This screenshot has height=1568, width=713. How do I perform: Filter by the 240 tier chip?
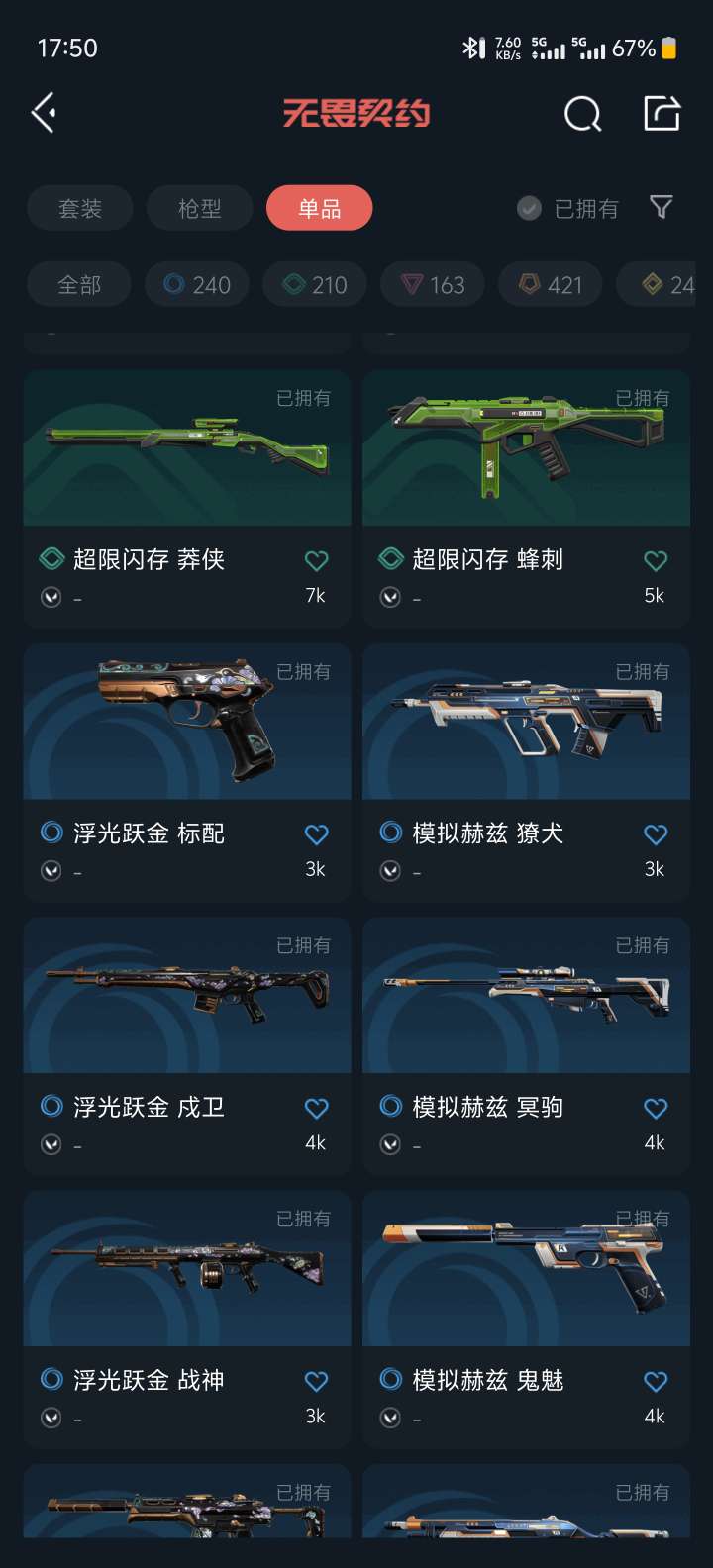(x=197, y=285)
